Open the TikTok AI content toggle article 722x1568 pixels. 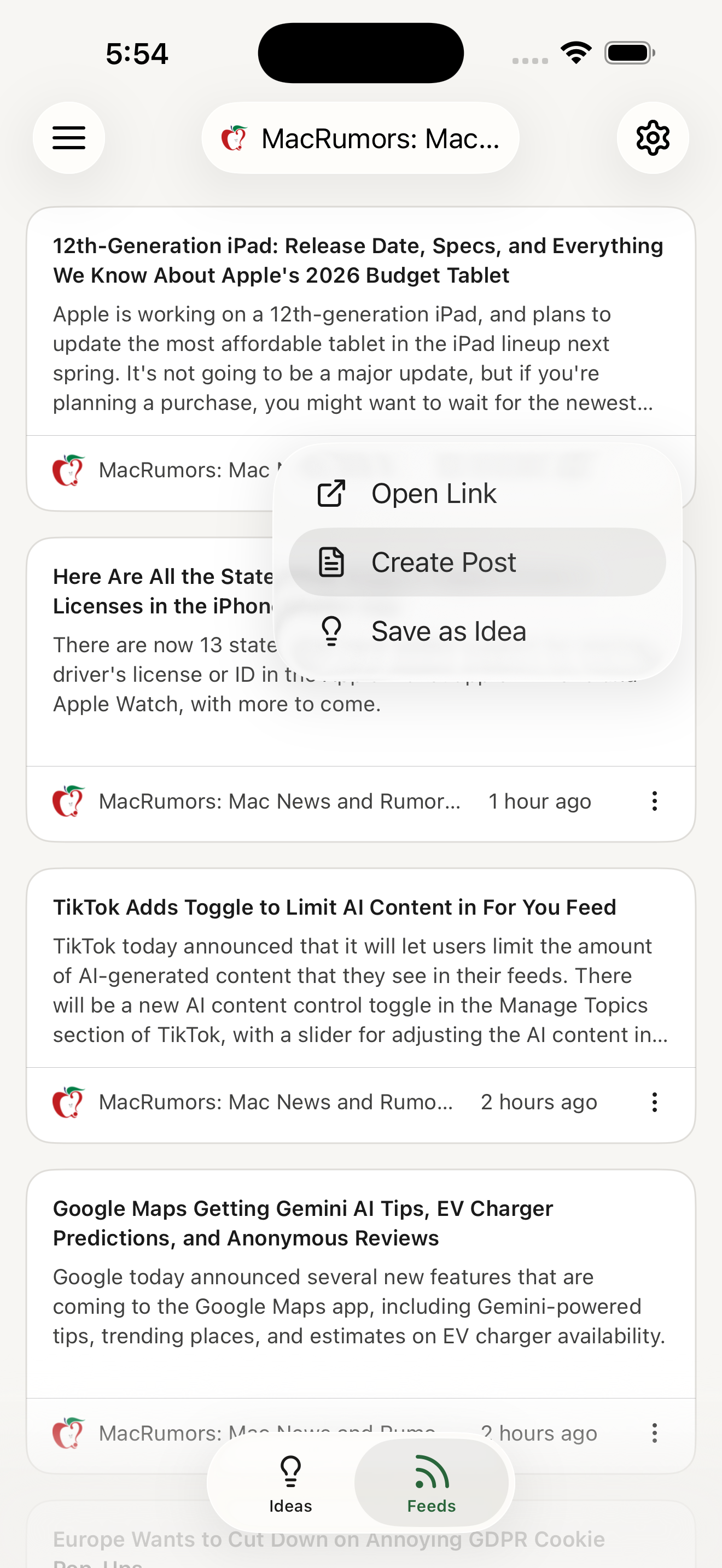[335, 906]
